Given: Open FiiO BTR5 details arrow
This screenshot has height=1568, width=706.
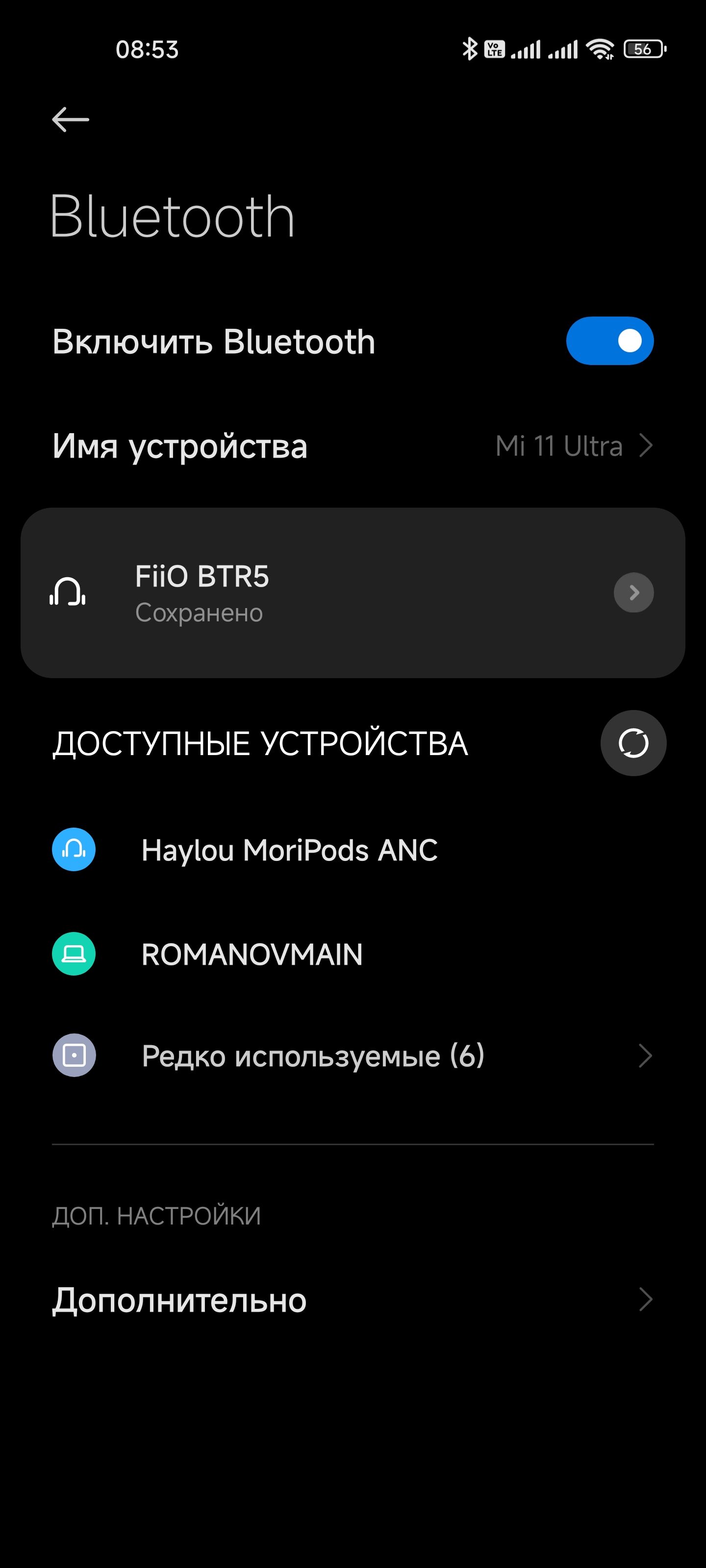Looking at the screenshot, I should click(633, 592).
